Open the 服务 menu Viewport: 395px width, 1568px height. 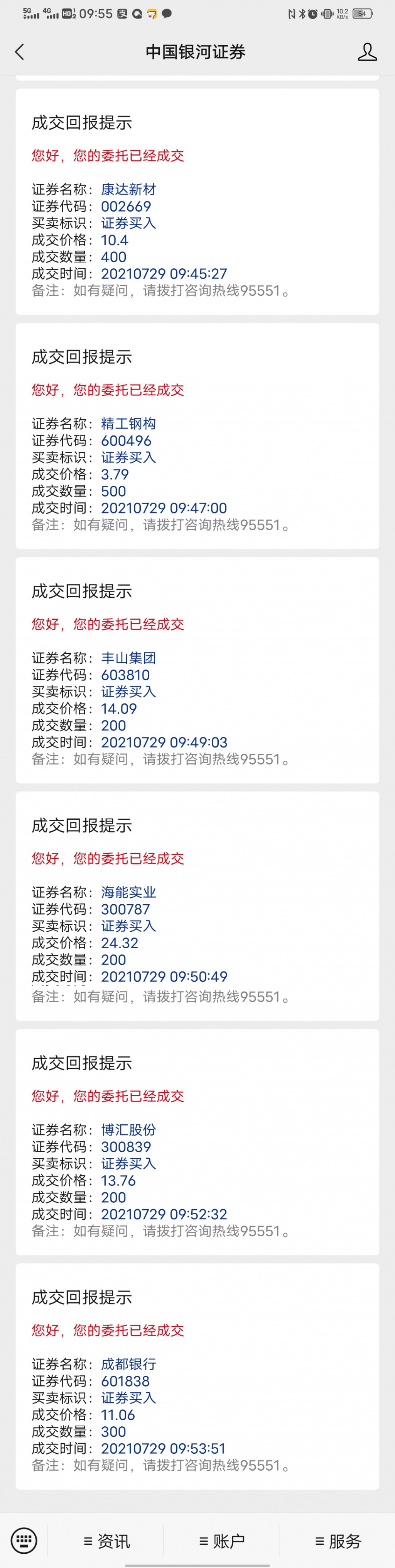338,1541
